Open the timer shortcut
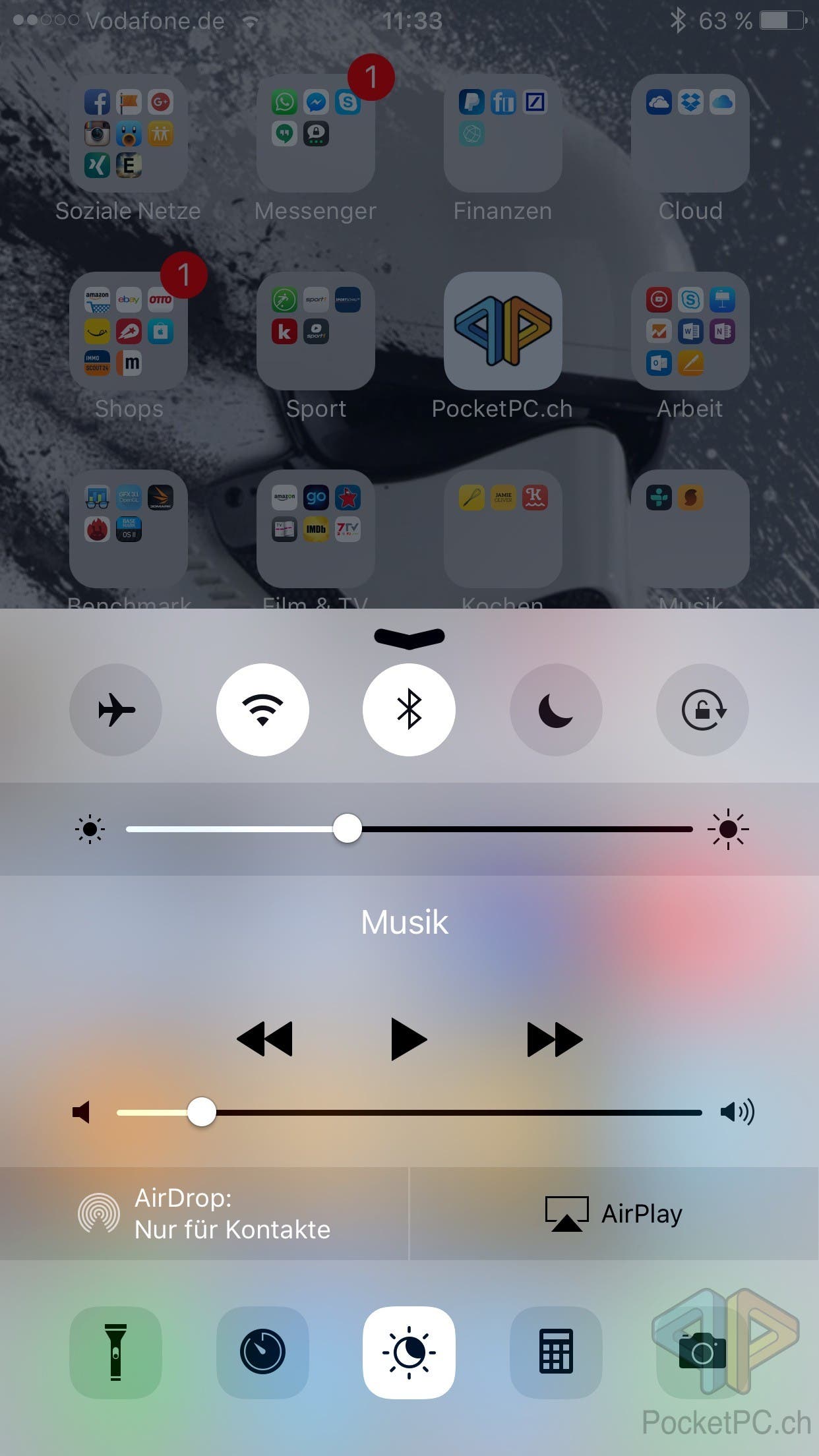 (x=262, y=1352)
